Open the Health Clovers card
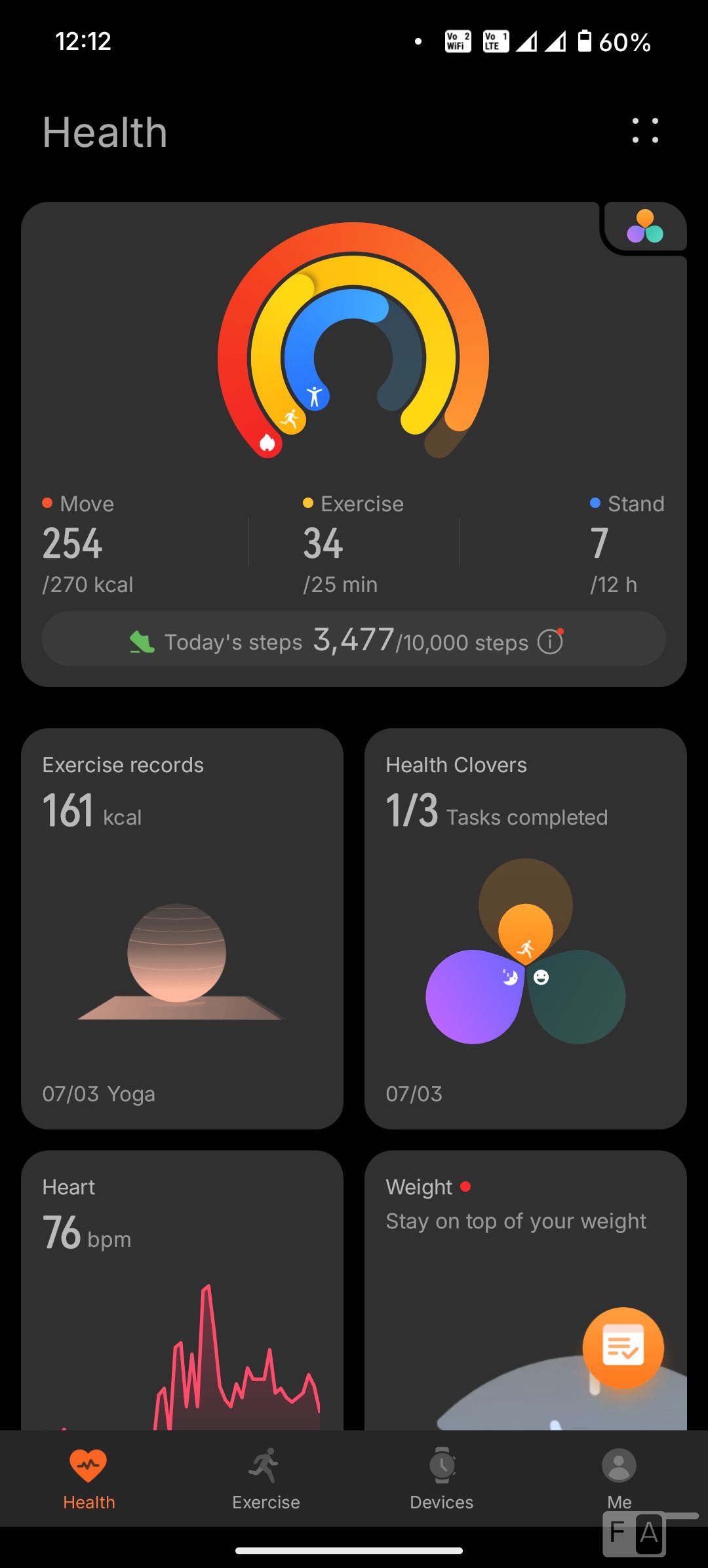 click(x=526, y=928)
